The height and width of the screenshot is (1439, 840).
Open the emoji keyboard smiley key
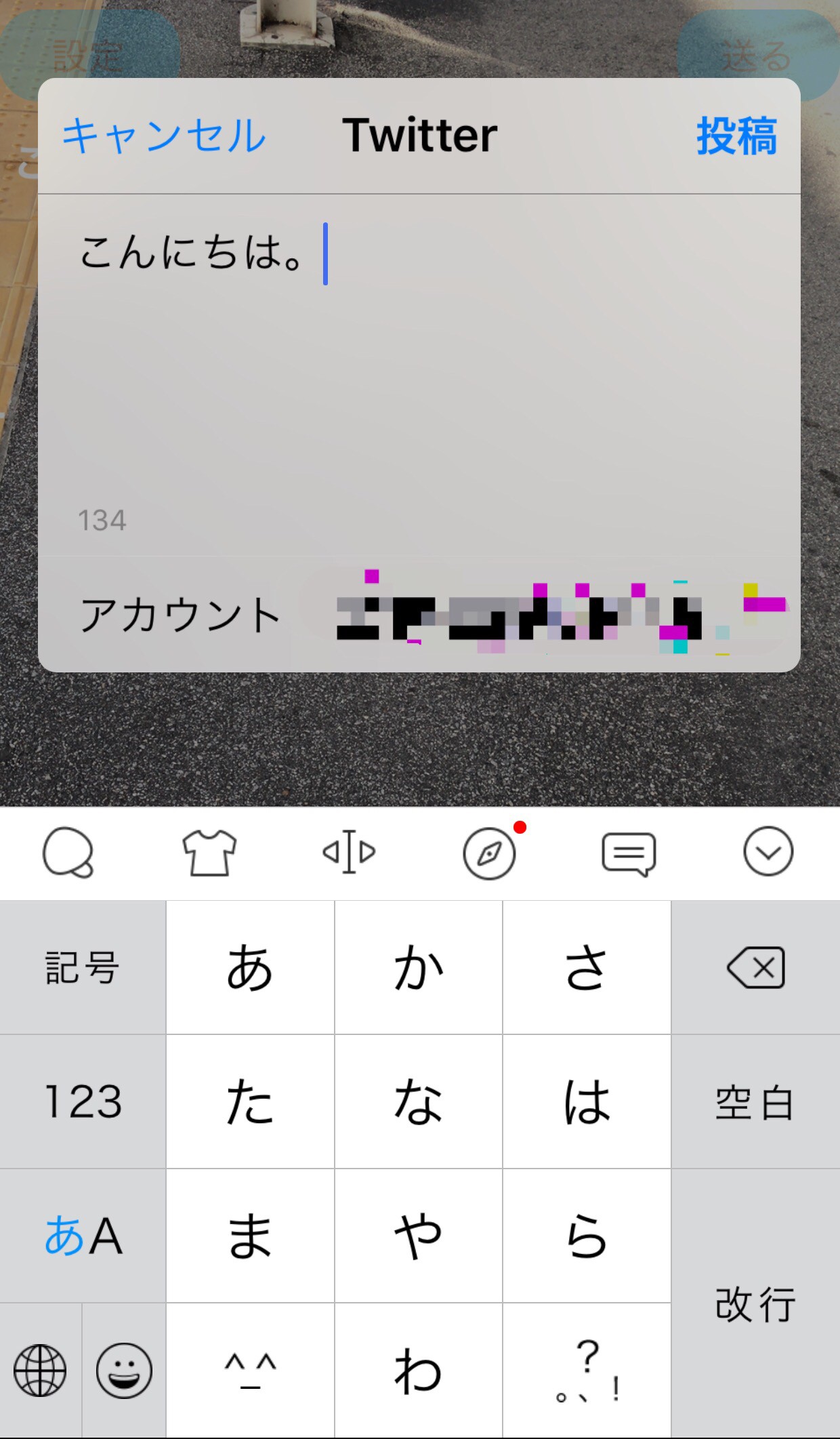[x=124, y=1370]
